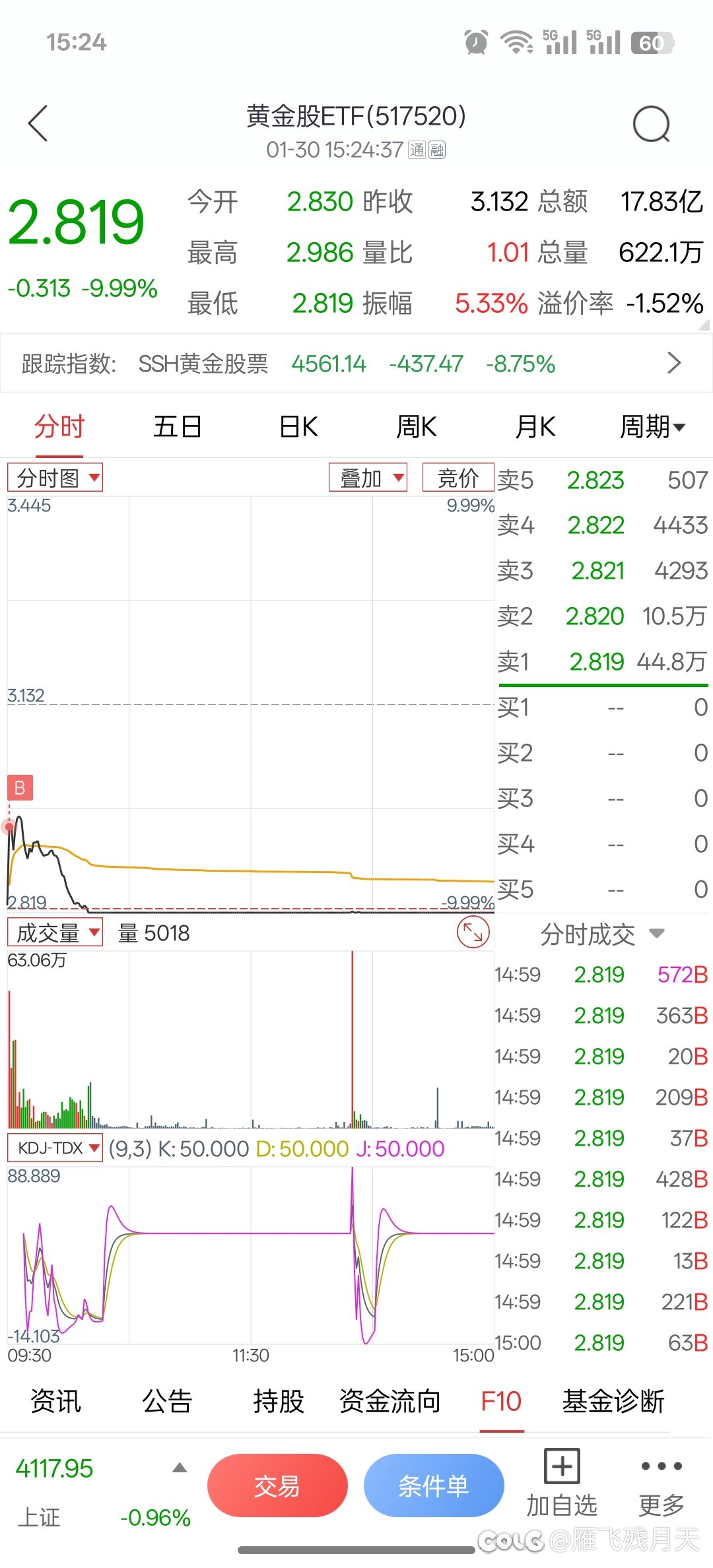
Task: Open the 通 indicator next to timestamp
Action: tap(416, 150)
